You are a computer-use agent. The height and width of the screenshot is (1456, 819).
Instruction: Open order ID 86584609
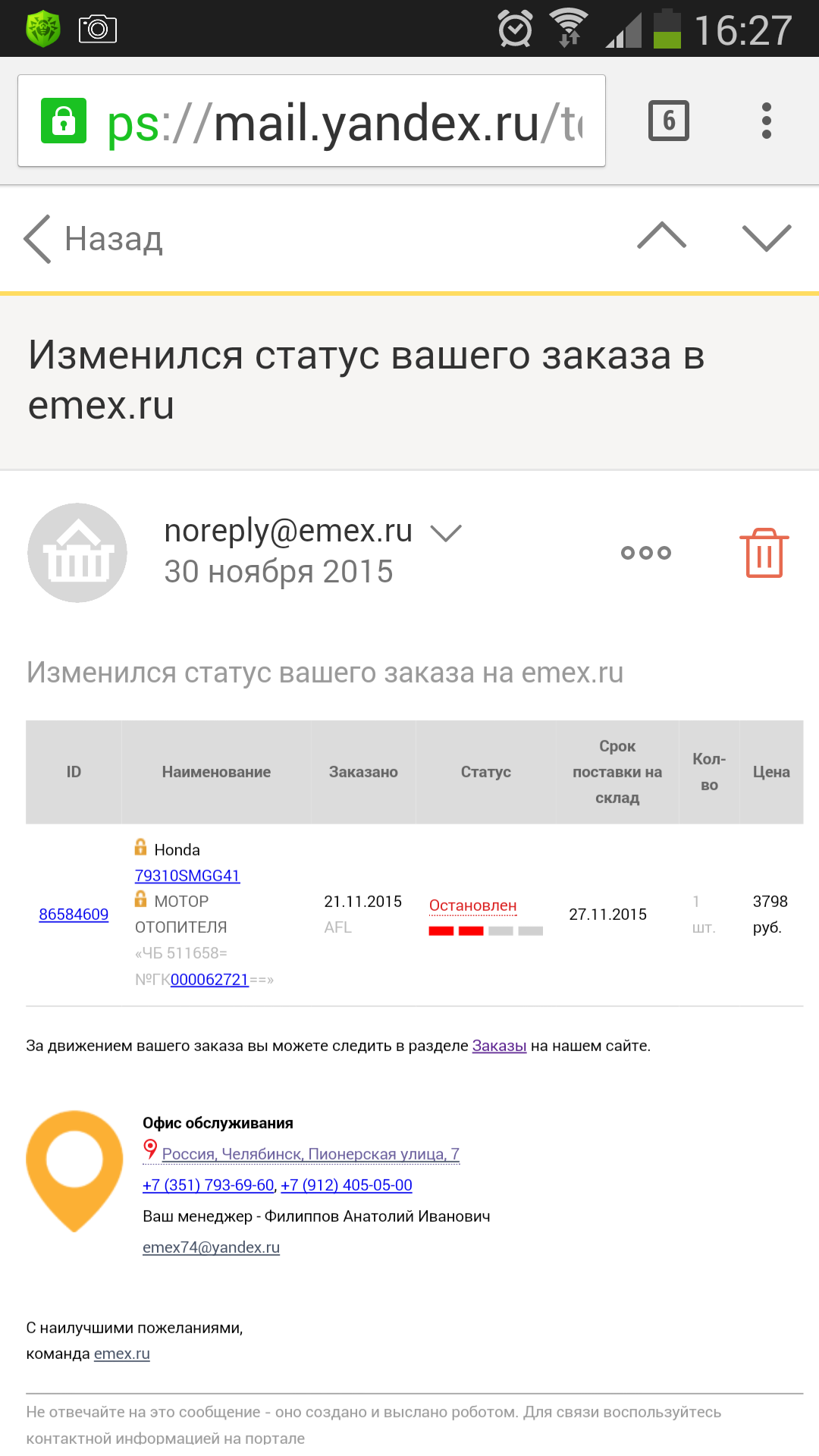(x=74, y=915)
